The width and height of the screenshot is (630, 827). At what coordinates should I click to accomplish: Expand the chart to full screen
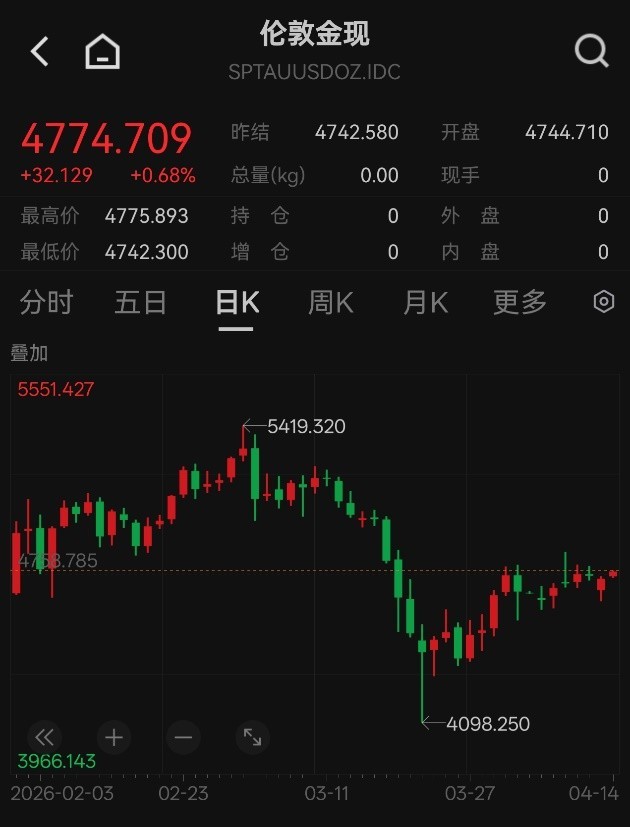coord(253,738)
